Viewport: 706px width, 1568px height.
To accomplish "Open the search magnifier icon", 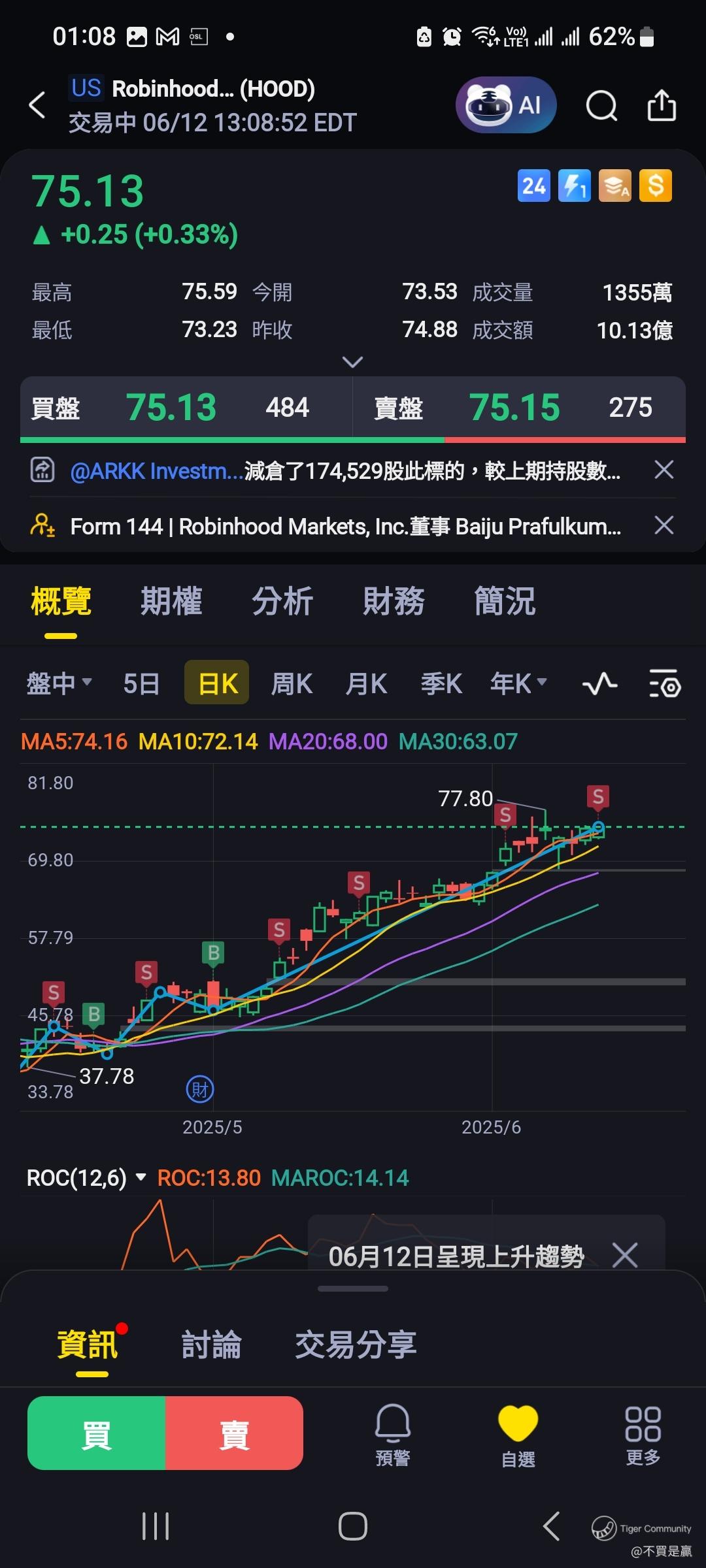I will 601,105.
